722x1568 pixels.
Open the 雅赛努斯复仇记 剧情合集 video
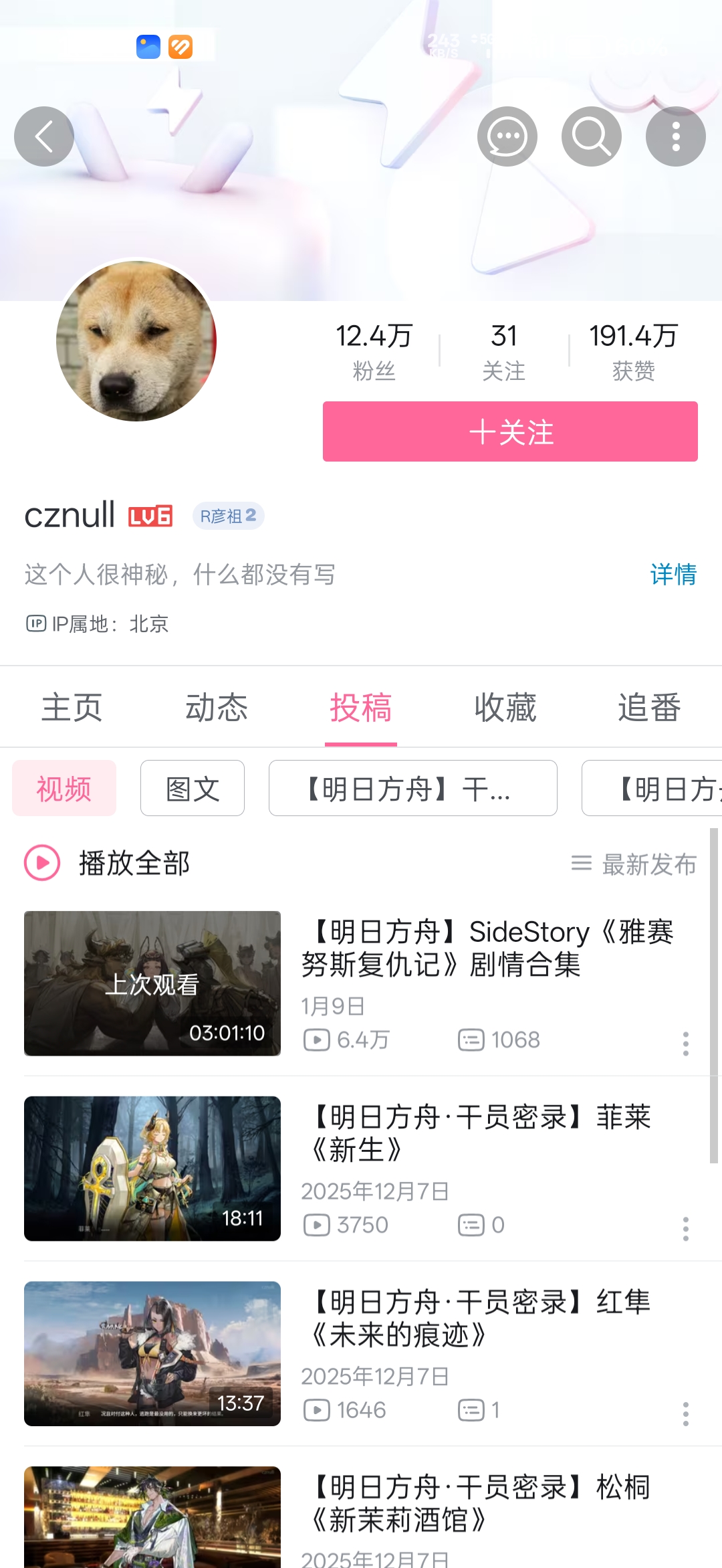487,948
